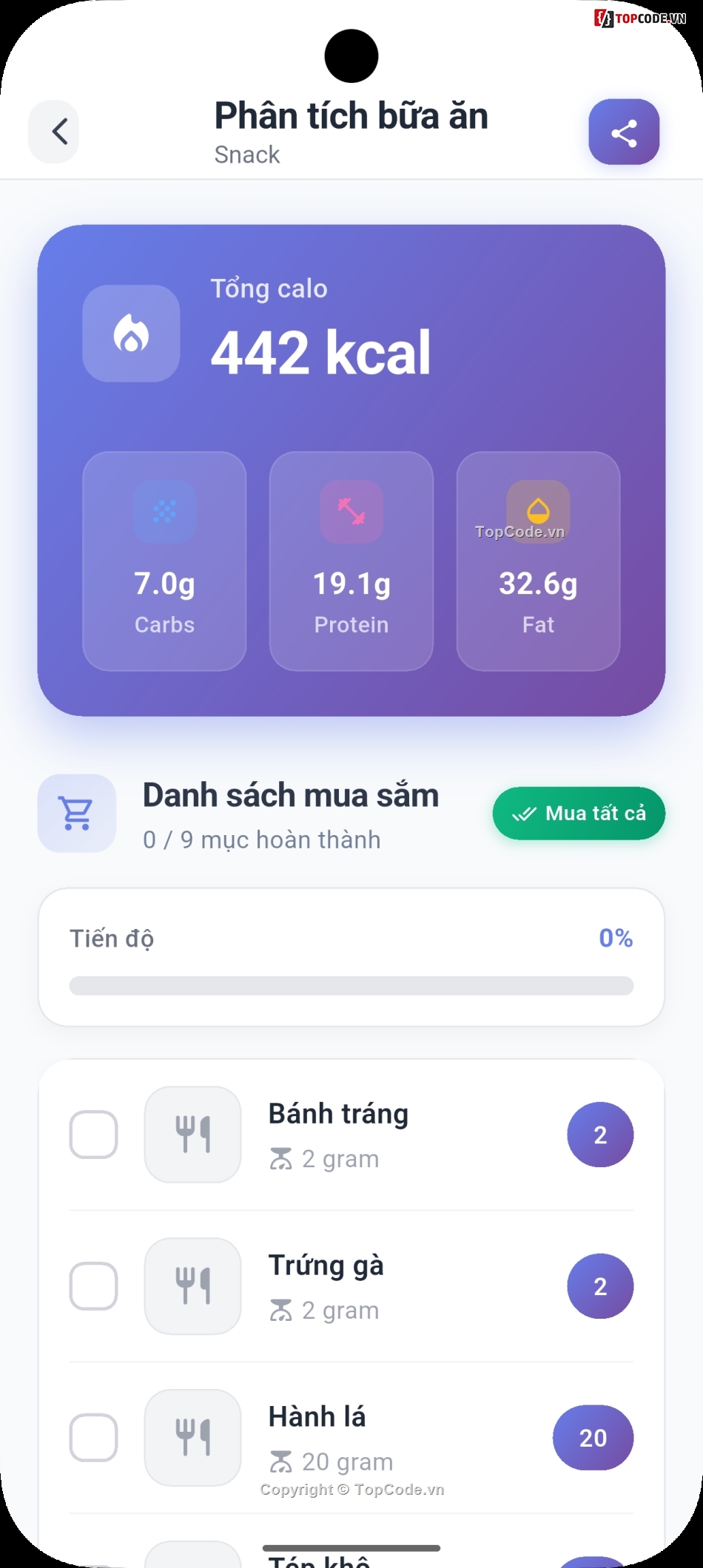Click the Carbs dots icon
The height and width of the screenshot is (1568, 703).
(164, 511)
